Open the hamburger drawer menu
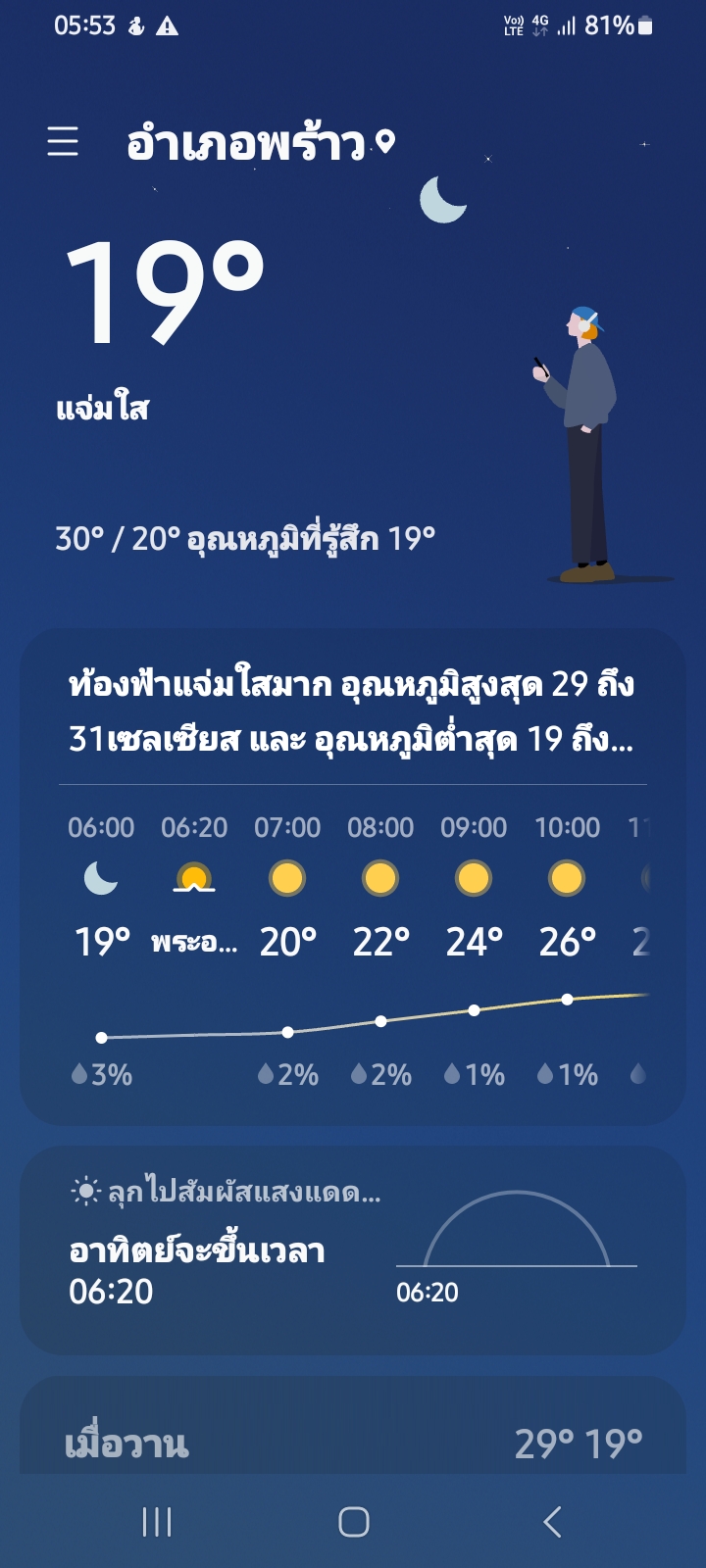 63,143
